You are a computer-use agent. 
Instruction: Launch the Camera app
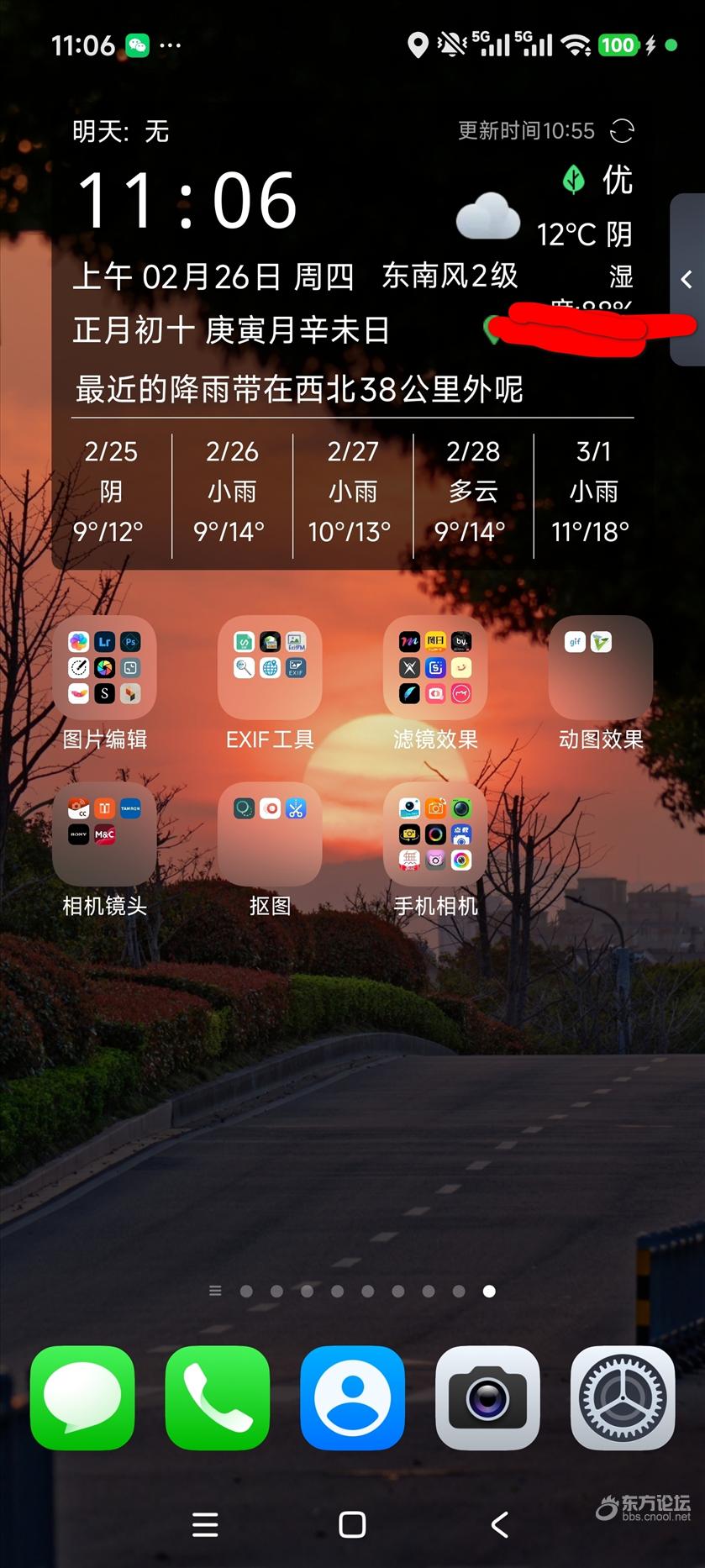[x=487, y=1397]
